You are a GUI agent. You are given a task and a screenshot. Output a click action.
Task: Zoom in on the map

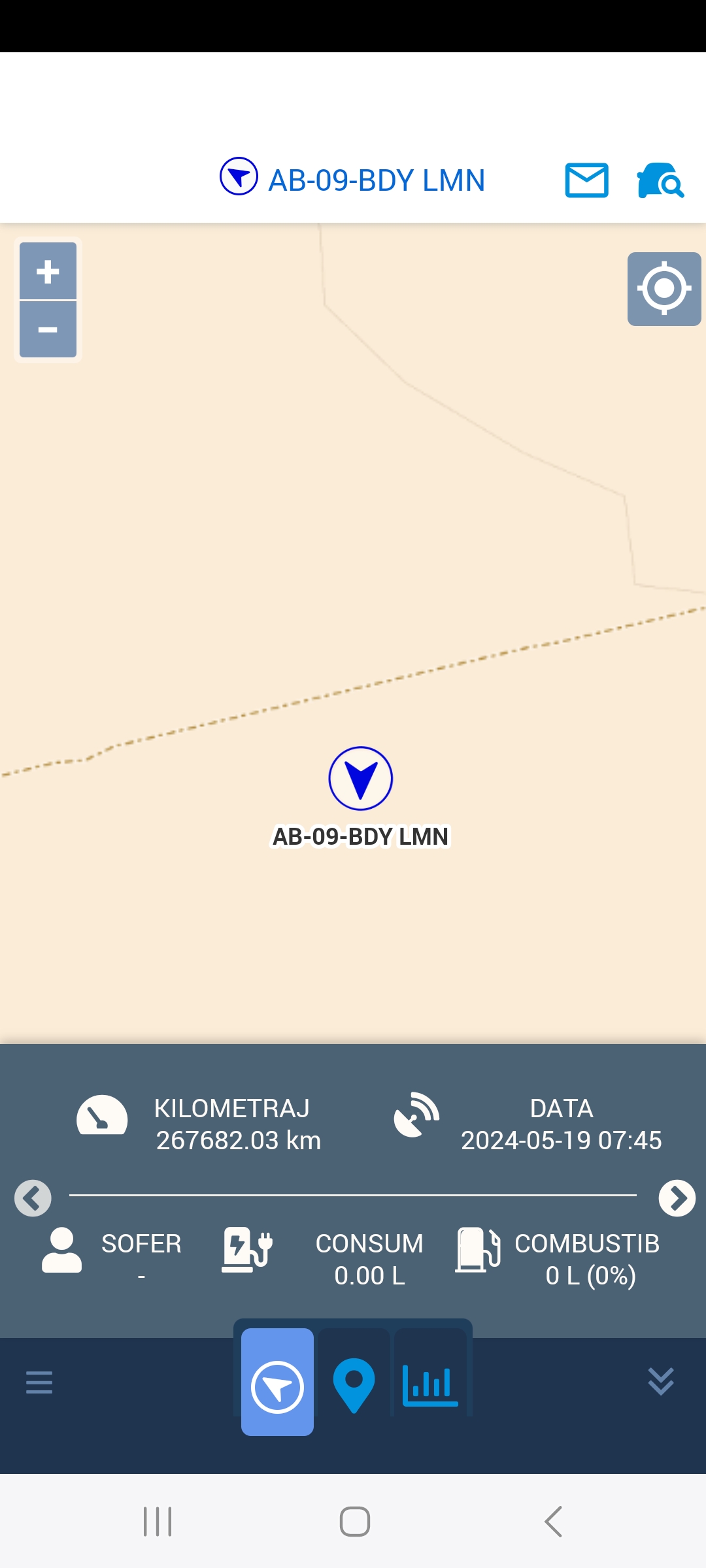[48, 271]
